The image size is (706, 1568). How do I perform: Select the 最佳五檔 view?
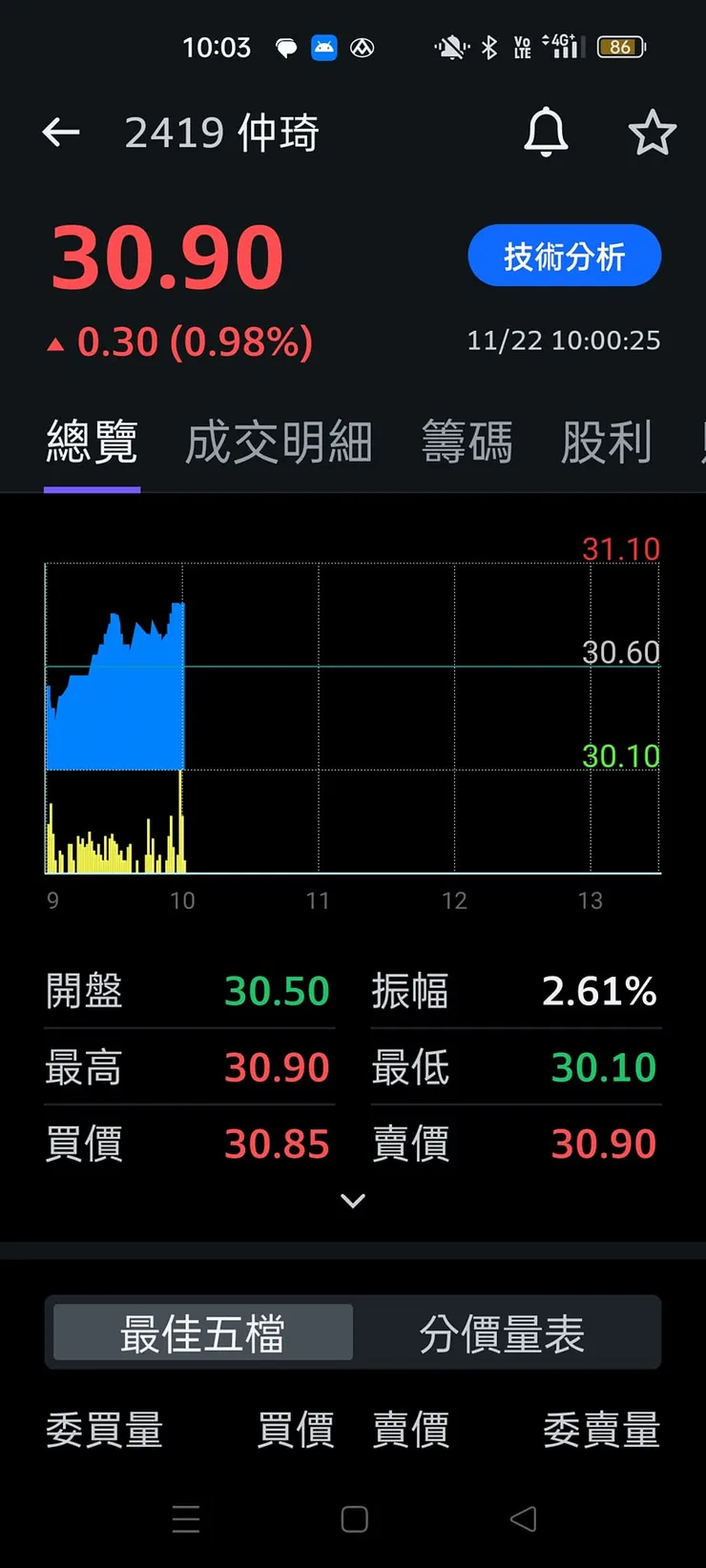pos(200,1332)
